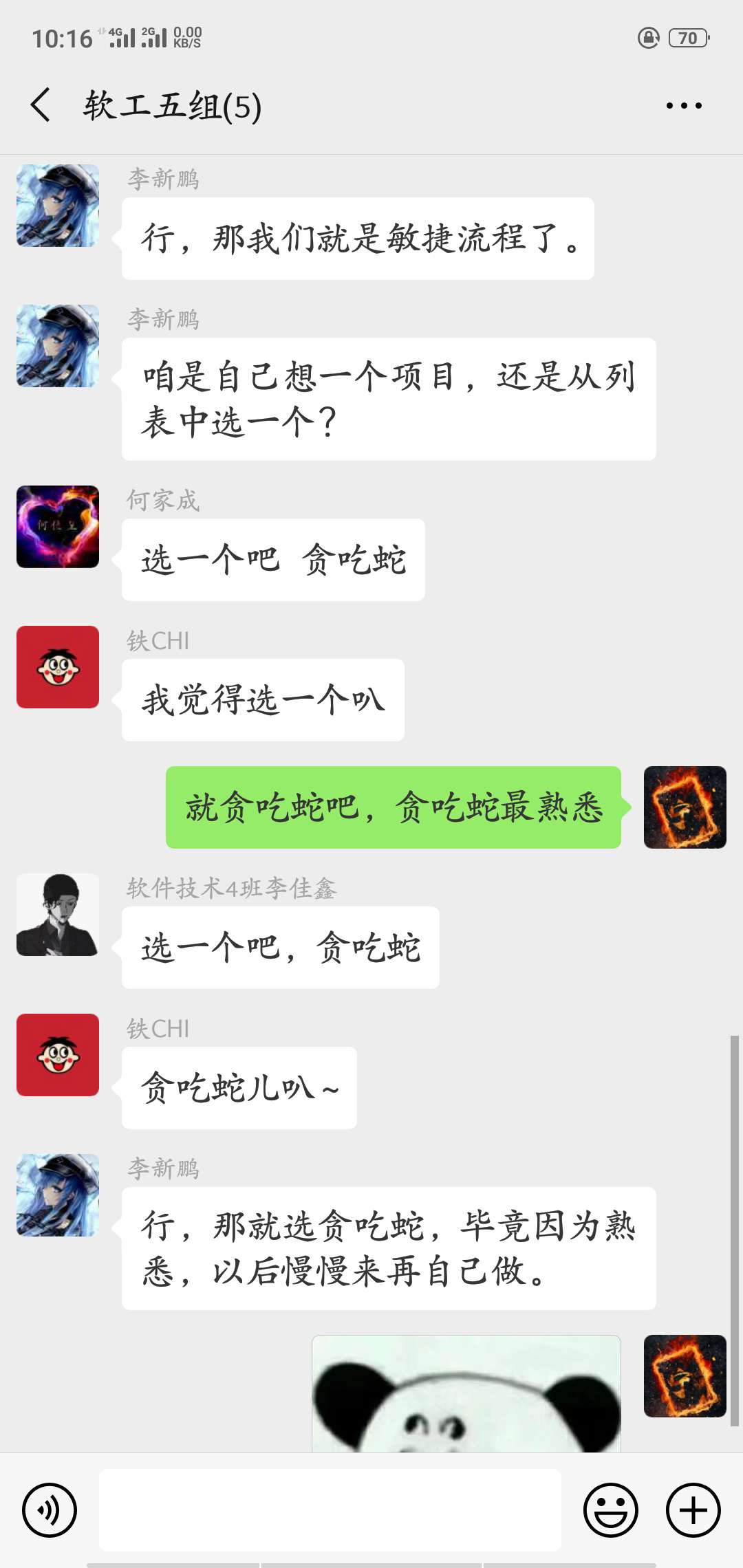The image size is (743, 1568).
Task: Open my own avatar beside green message
Action: click(x=685, y=807)
